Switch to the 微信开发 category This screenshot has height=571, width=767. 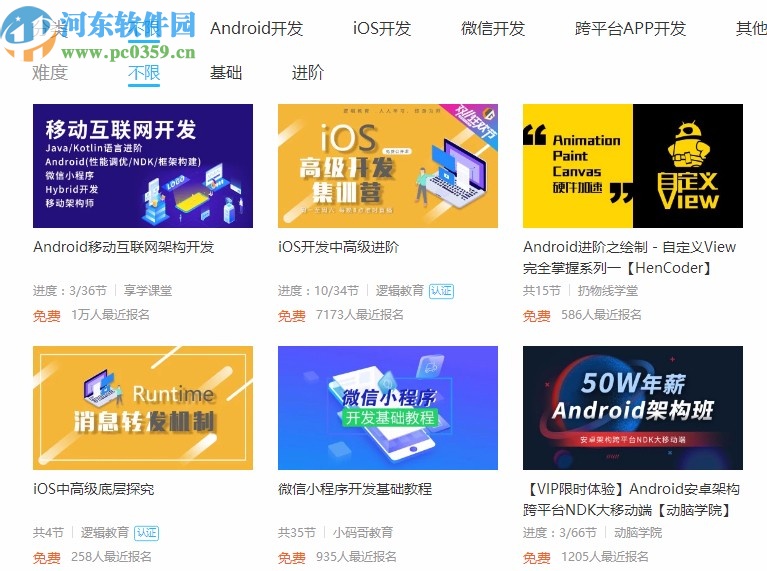pyautogui.click(x=492, y=28)
